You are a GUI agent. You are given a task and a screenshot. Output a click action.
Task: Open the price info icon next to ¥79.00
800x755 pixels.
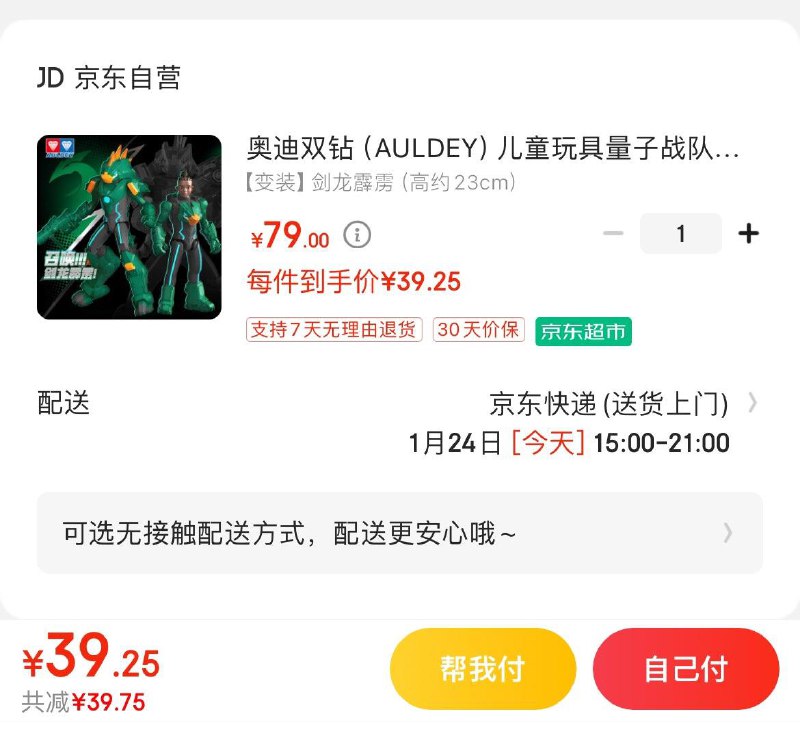coord(357,236)
